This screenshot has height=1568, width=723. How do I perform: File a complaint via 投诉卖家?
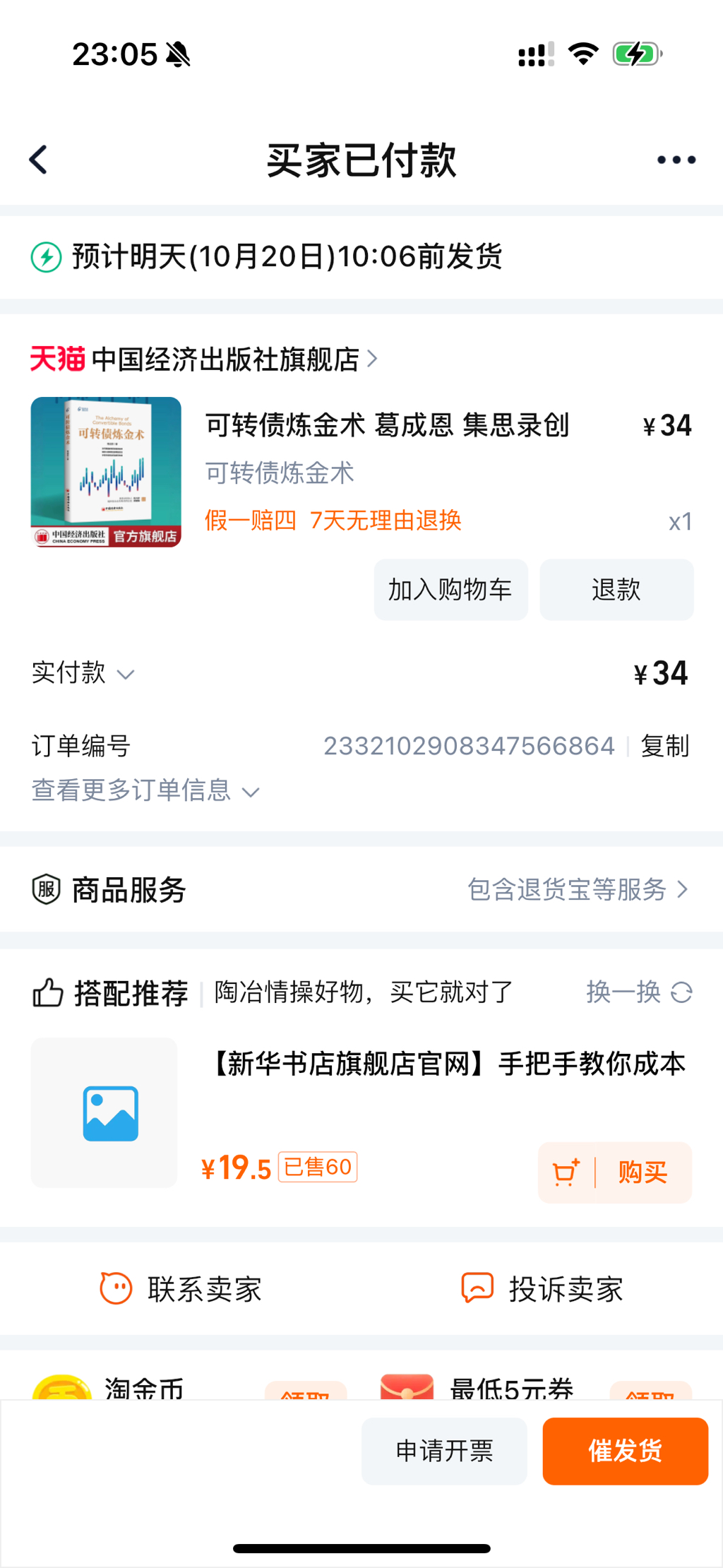pyautogui.click(x=542, y=1289)
